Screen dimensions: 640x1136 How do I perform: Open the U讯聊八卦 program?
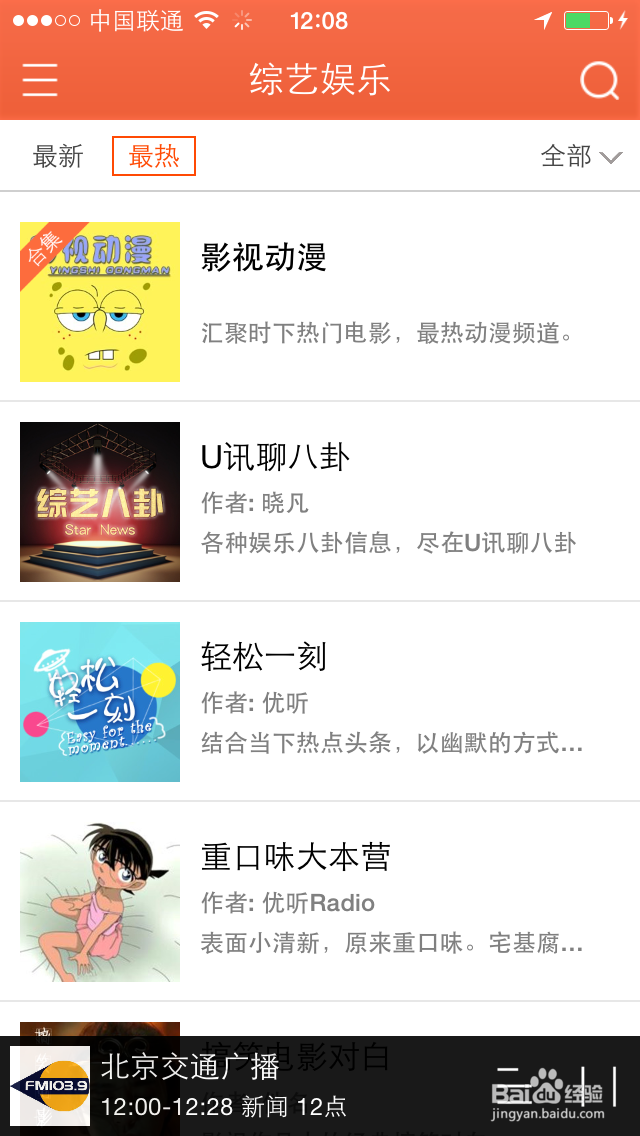[320, 501]
